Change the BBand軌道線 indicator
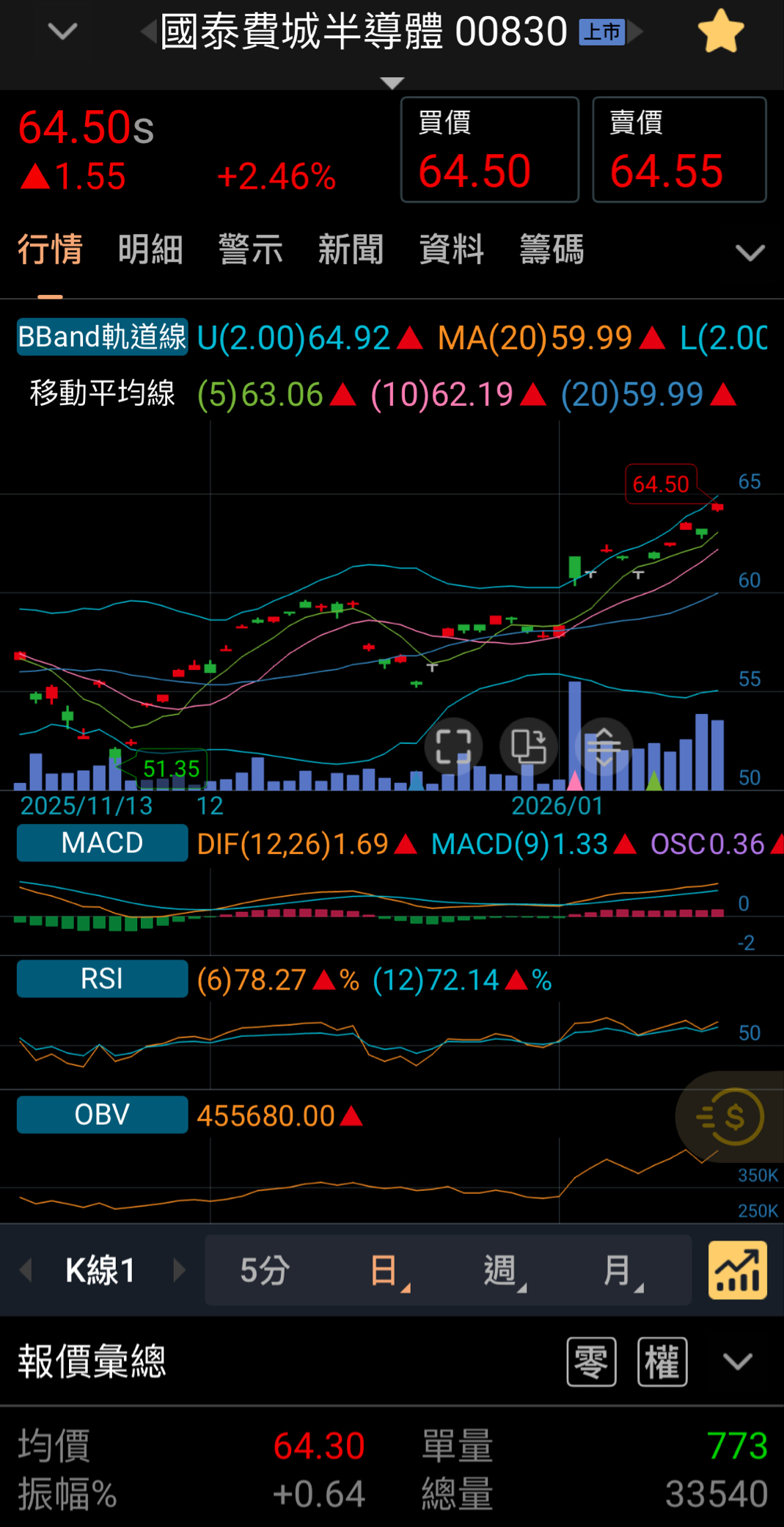The width and height of the screenshot is (784, 1527). (x=103, y=337)
